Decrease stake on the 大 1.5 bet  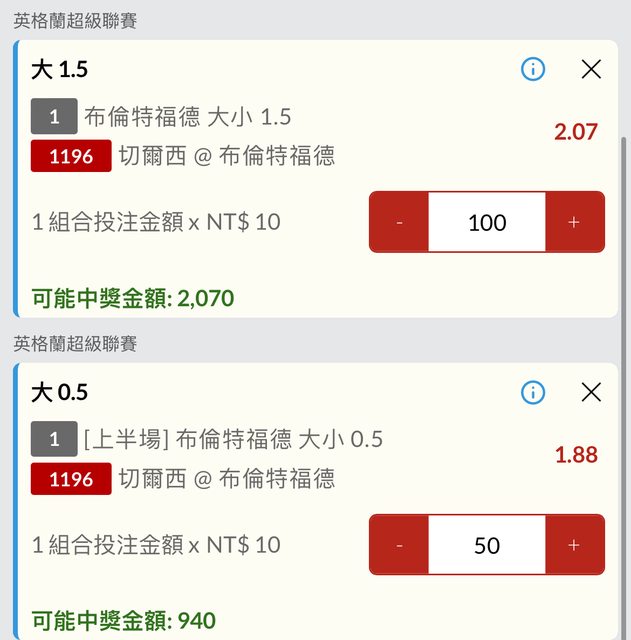[399, 222]
